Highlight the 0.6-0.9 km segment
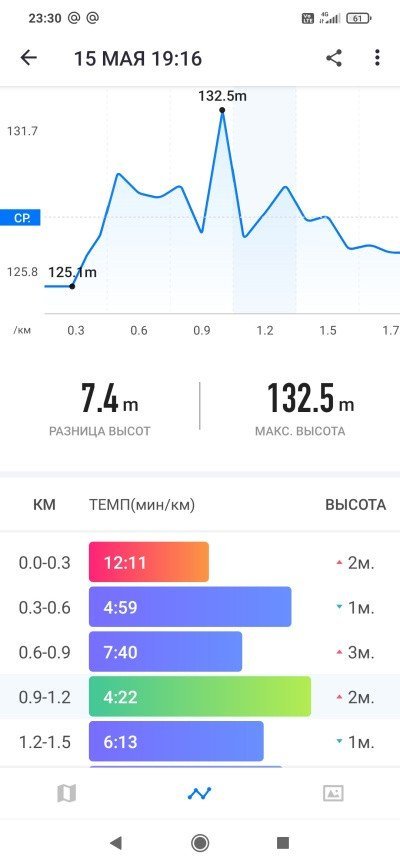Image resolution: width=400 pixels, height=867 pixels. pos(200,652)
